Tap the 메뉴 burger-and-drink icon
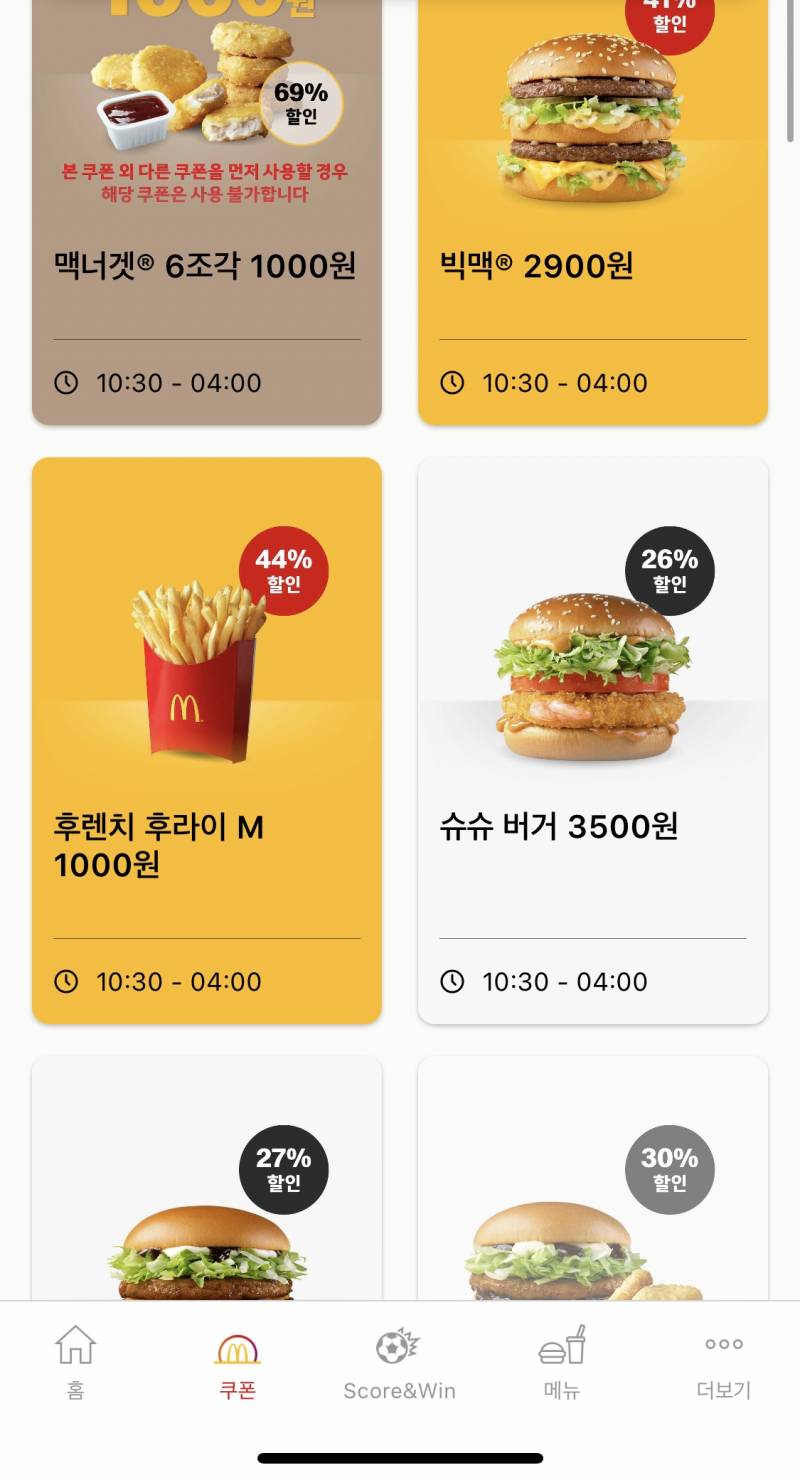This screenshot has width=800, height=1480. pyautogui.click(x=560, y=1348)
